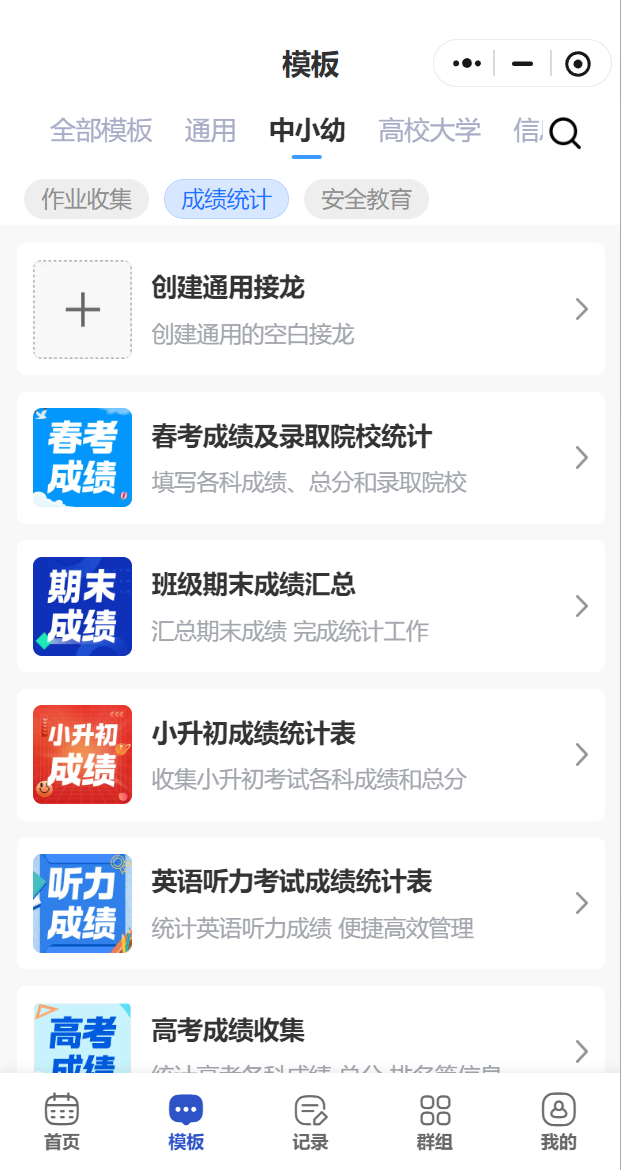Go to the 首页 tab
The width and height of the screenshot is (621, 1170).
coord(62,1122)
